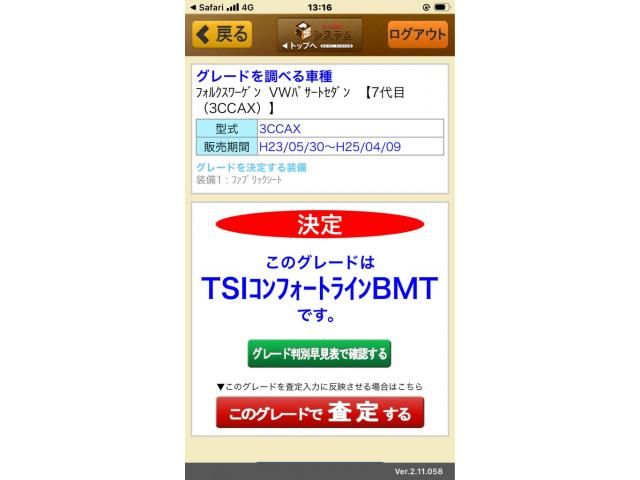Tap このグレードで査定する button

(319, 413)
